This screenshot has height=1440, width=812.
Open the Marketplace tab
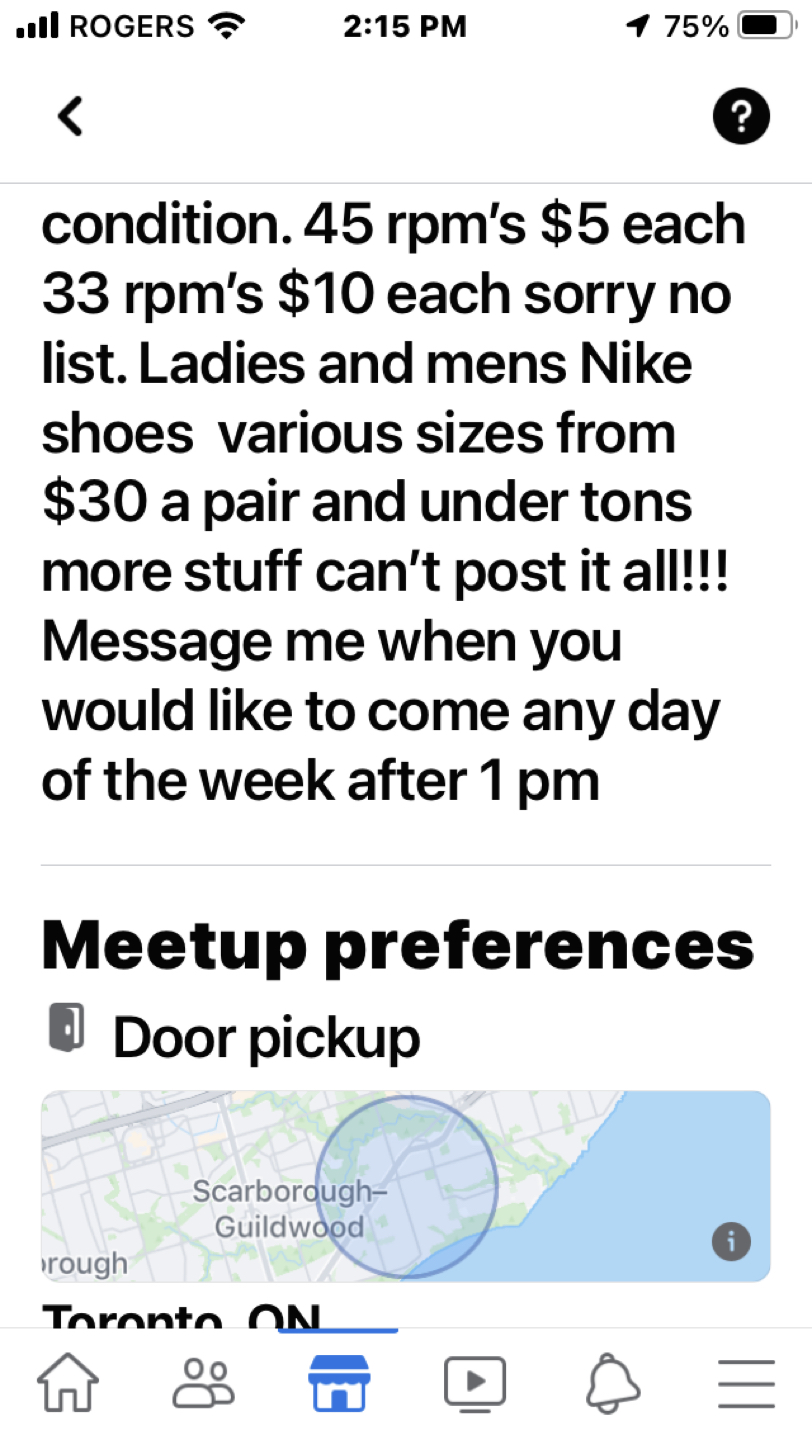click(339, 1384)
